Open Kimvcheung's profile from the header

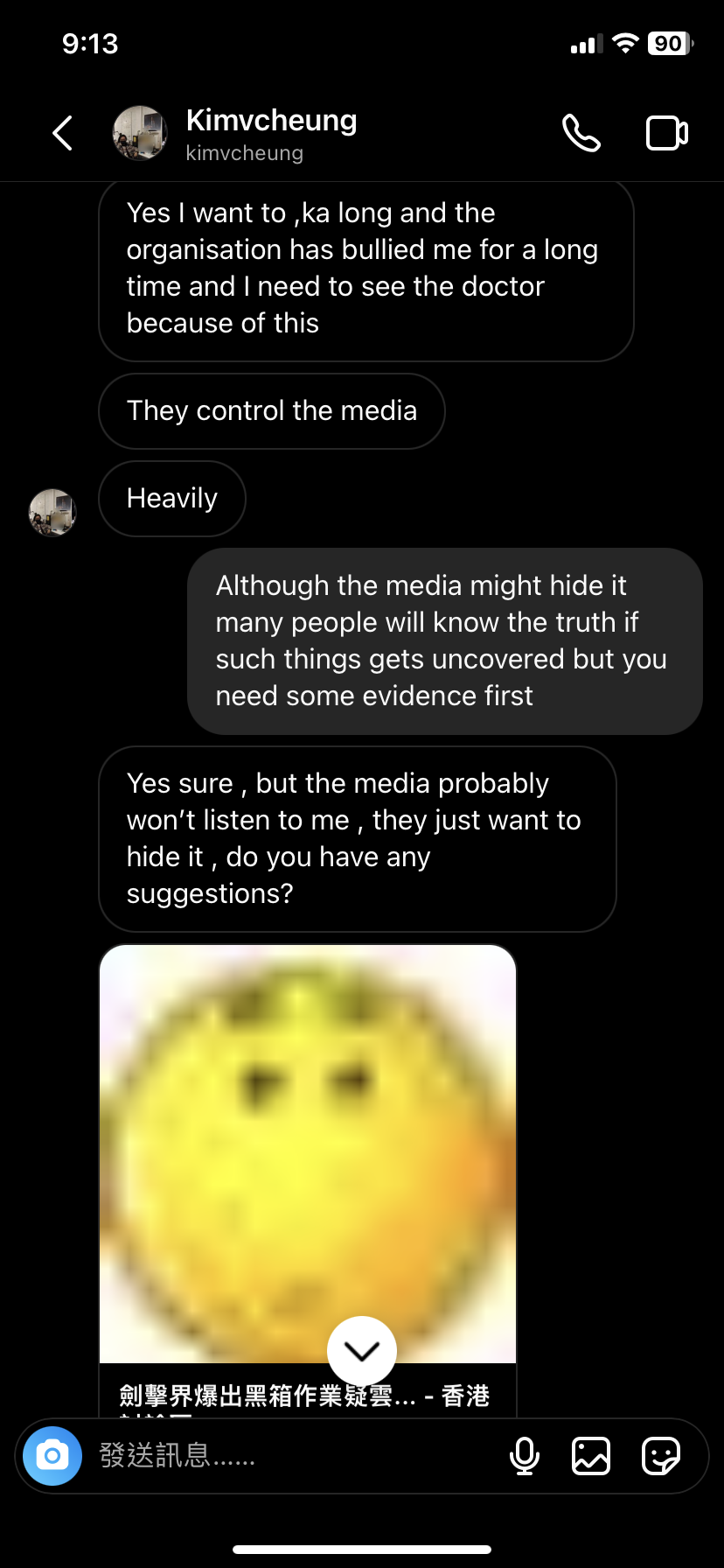[236, 134]
